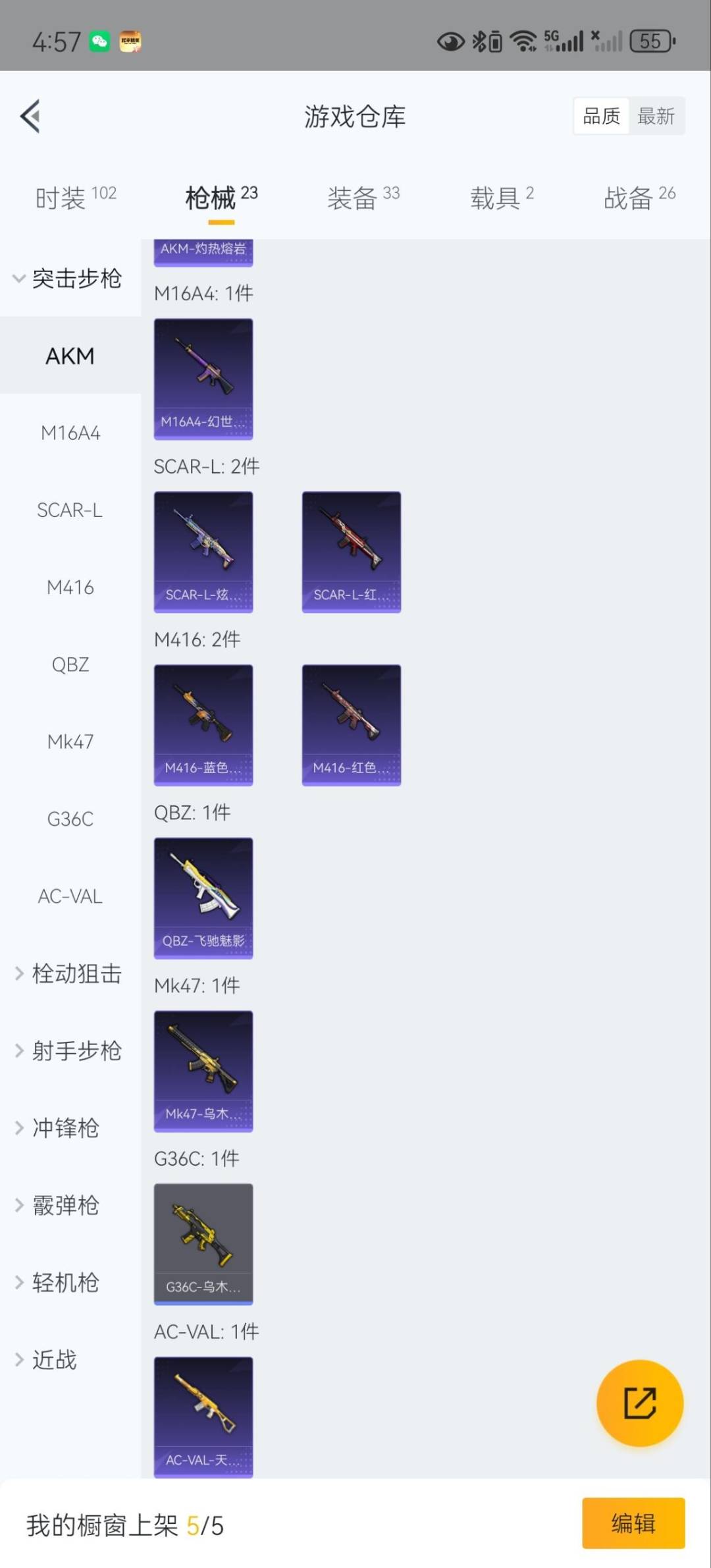Select AC-VAL in the side list

[x=70, y=896]
